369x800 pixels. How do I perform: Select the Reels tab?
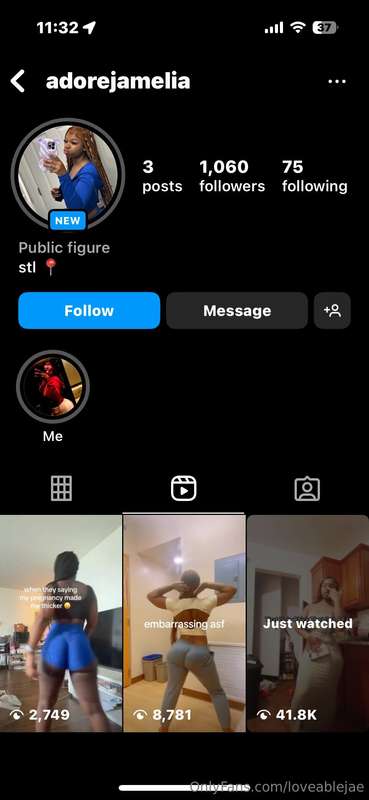pyautogui.click(x=184, y=489)
